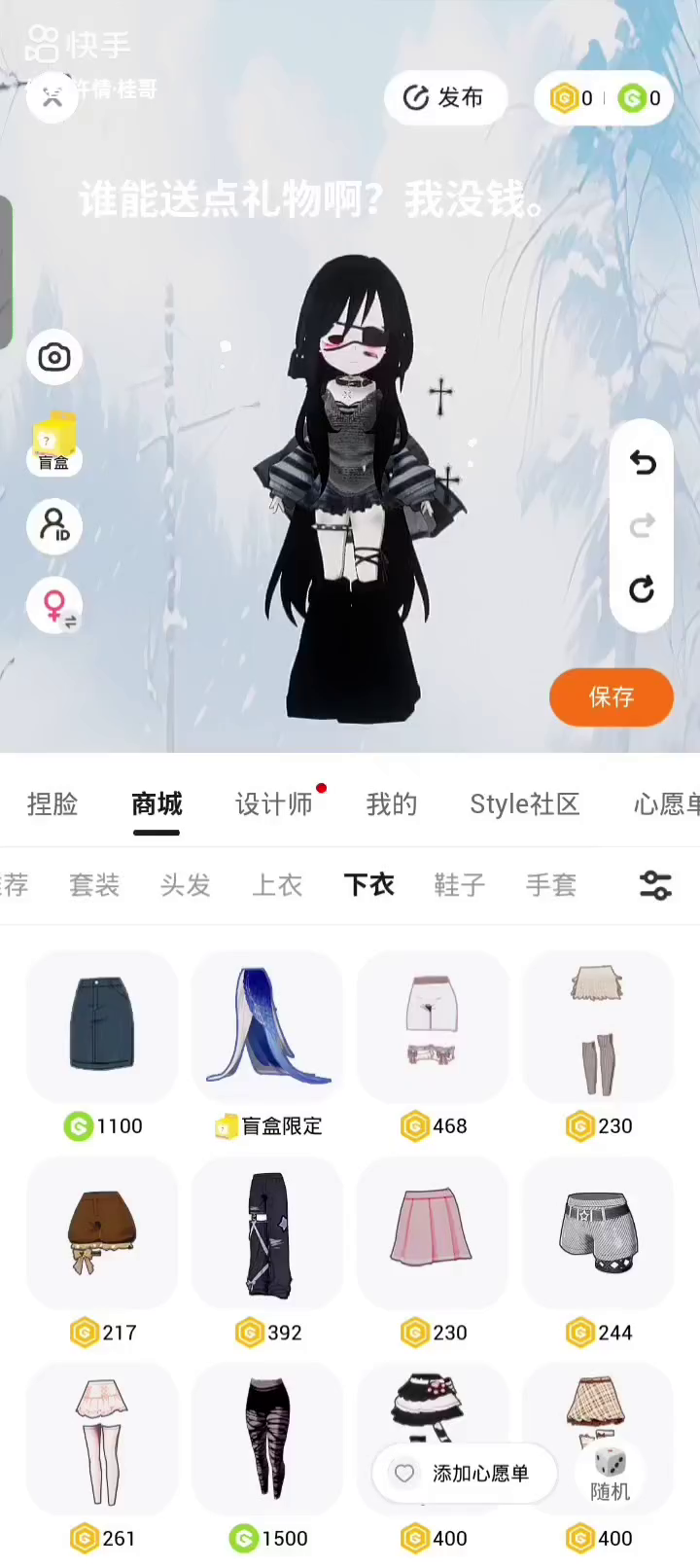Select the pink pleated skirt for 230
Image resolution: width=700 pixels, height=1568 pixels.
pos(433,1230)
